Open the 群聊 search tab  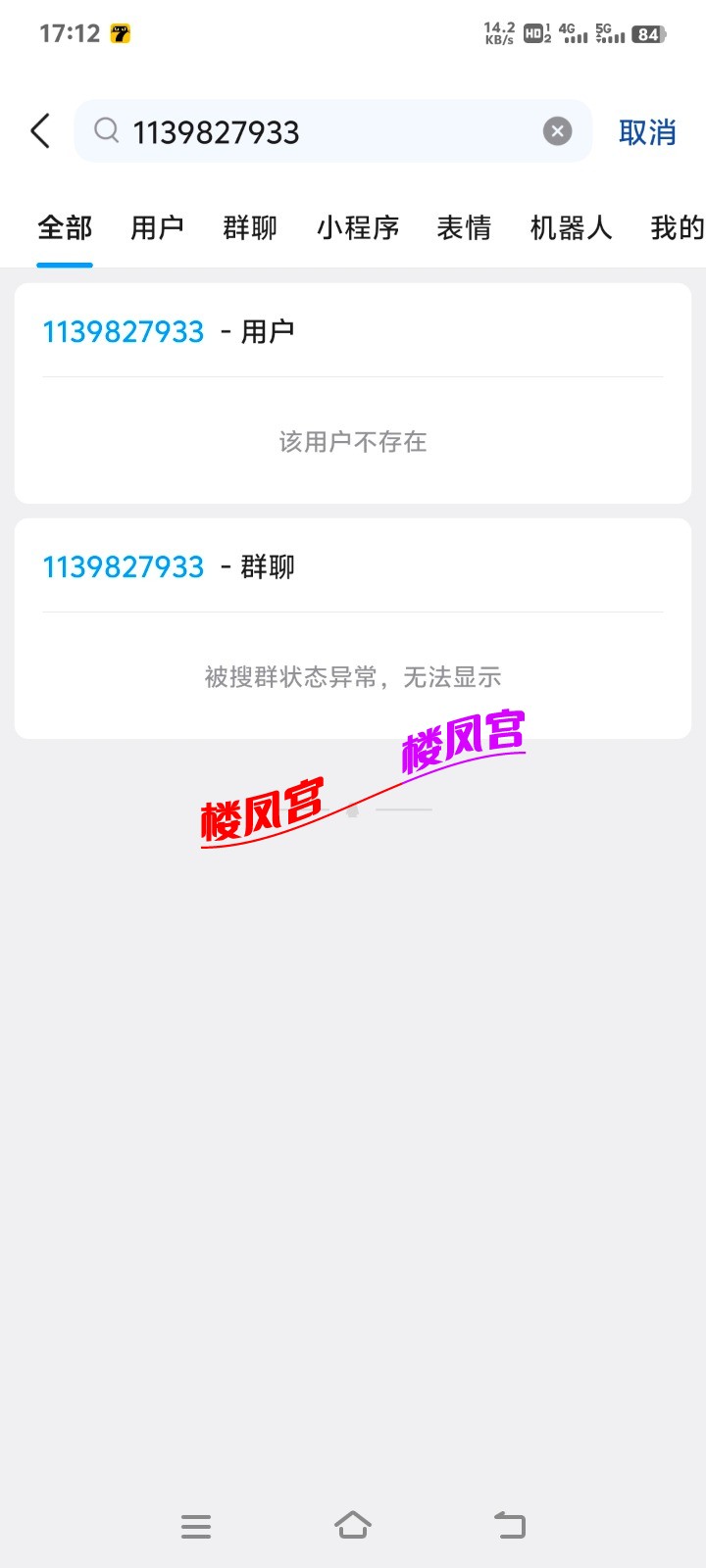[x=249, y=227]
